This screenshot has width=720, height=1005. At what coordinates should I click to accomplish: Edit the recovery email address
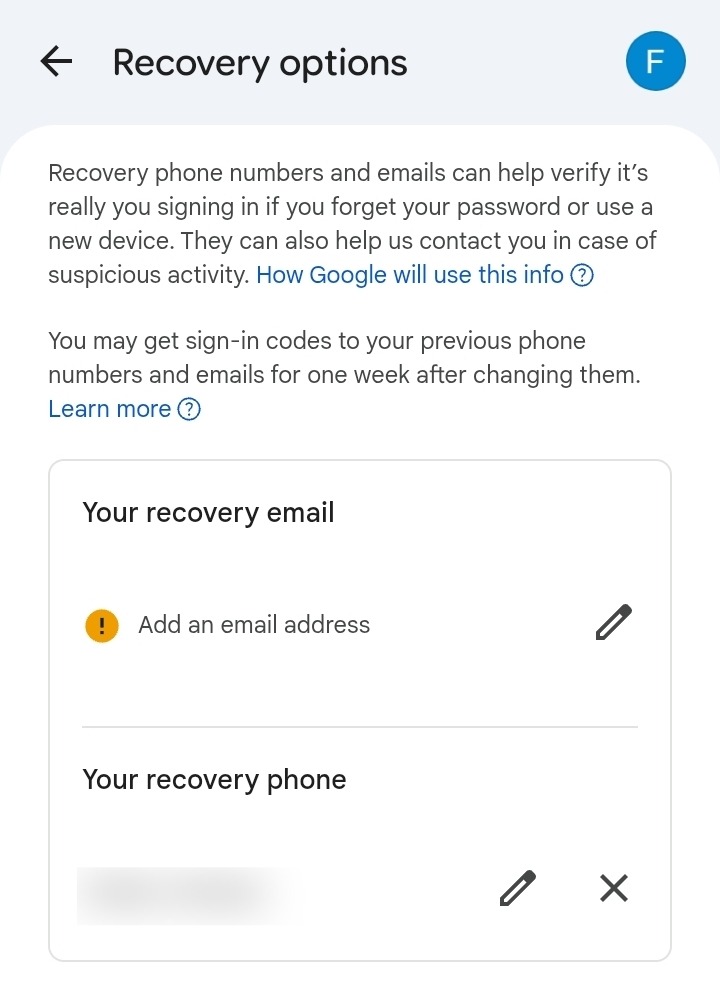613,623
